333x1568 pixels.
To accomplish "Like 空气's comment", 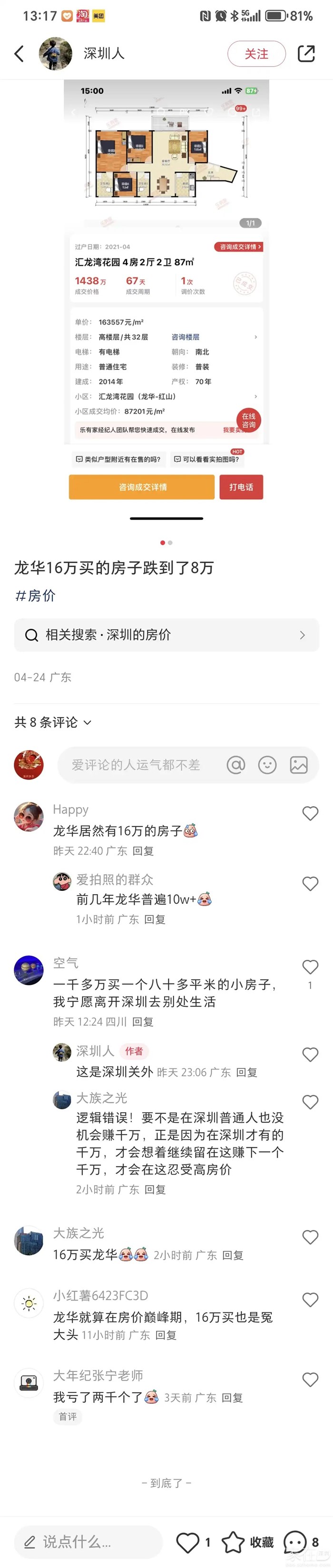I will pyautogui.click(x=310, y=966).
